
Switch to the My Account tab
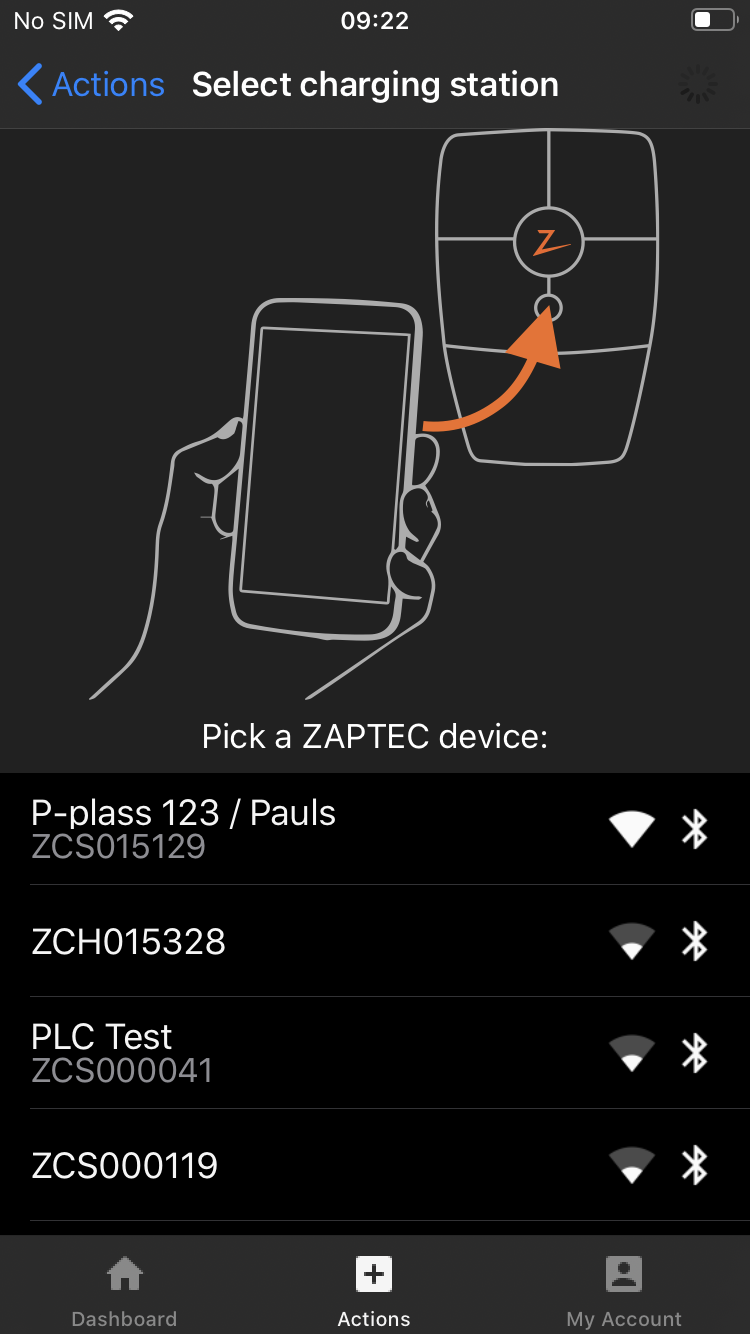(x=624, y=1290)
